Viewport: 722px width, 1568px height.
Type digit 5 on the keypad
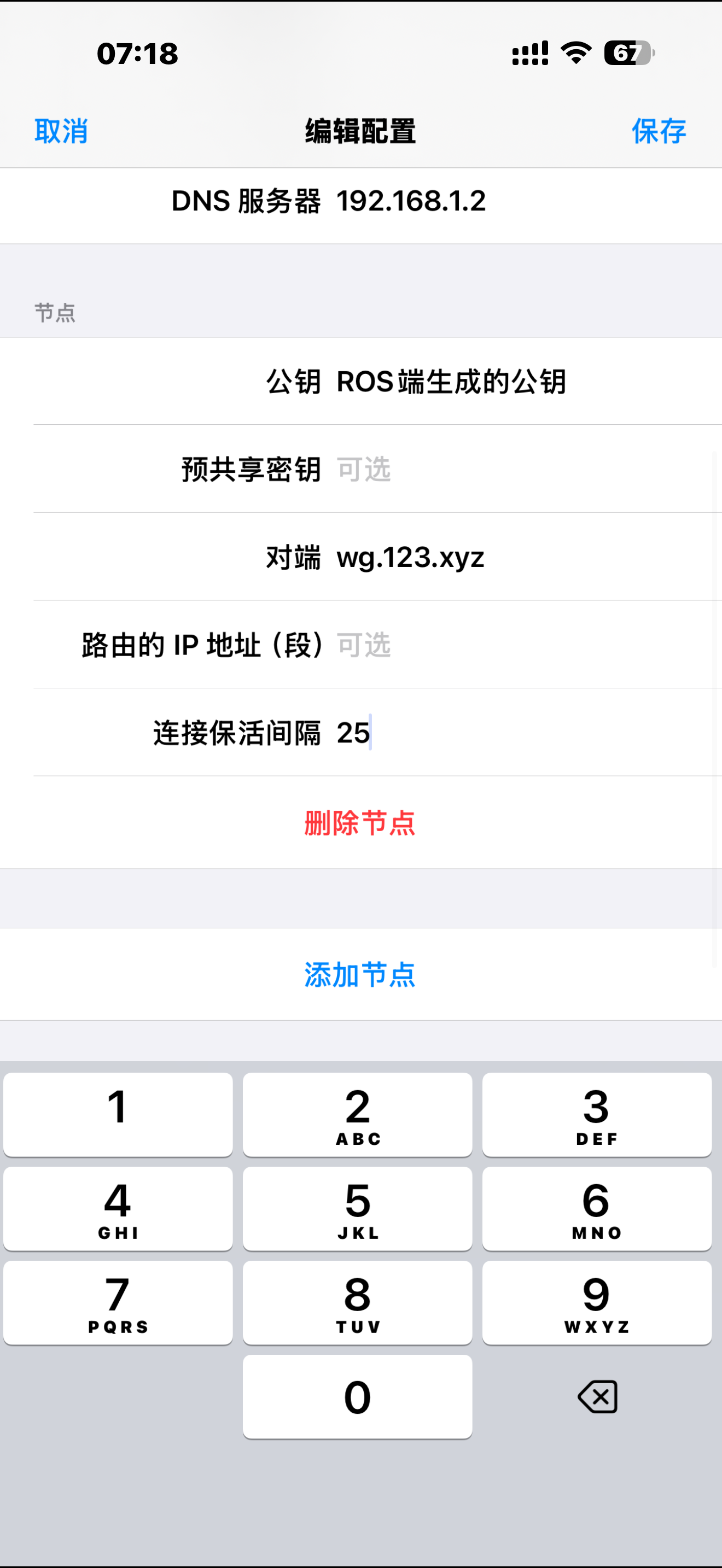pos(357,1208)
